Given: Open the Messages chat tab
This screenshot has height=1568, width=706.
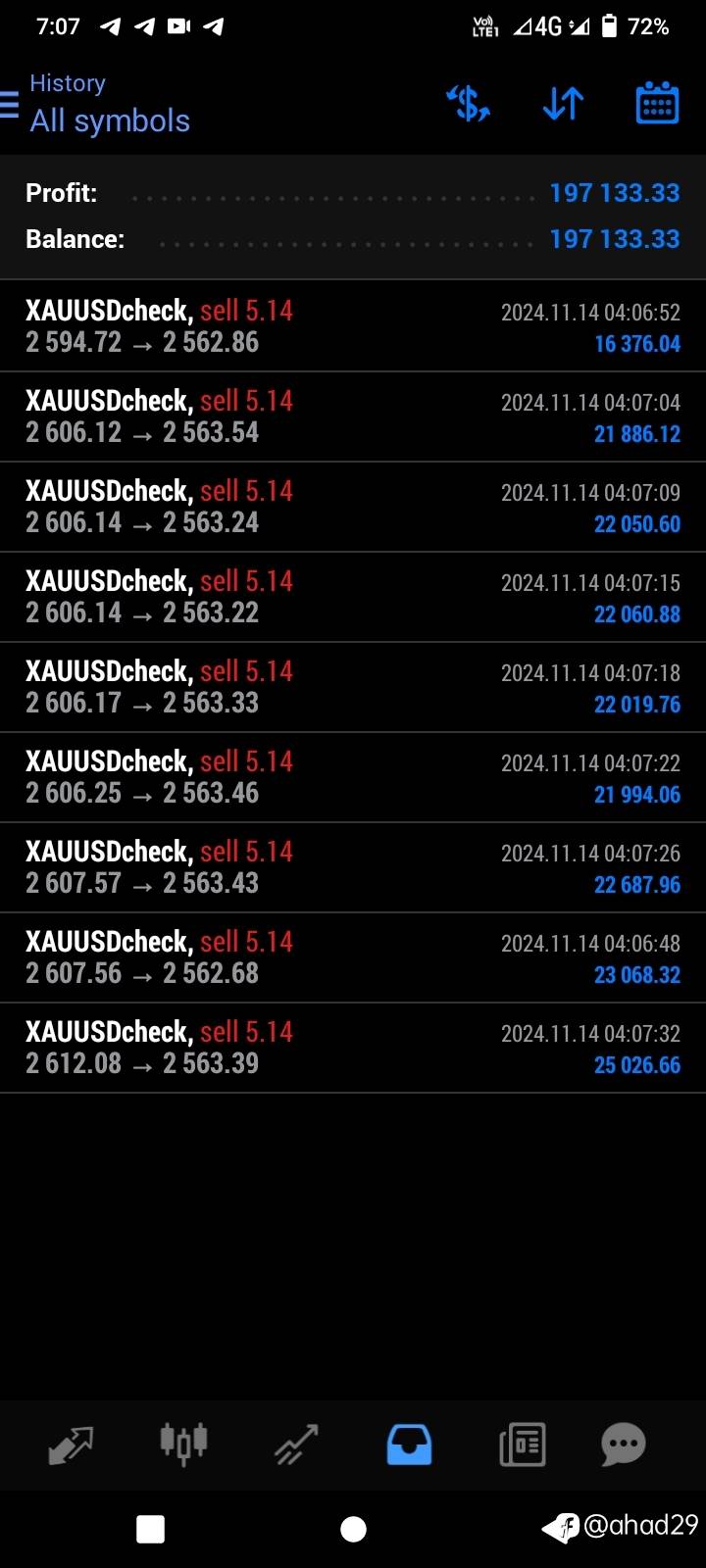Looking at the screenshot, I should 624,1445.
